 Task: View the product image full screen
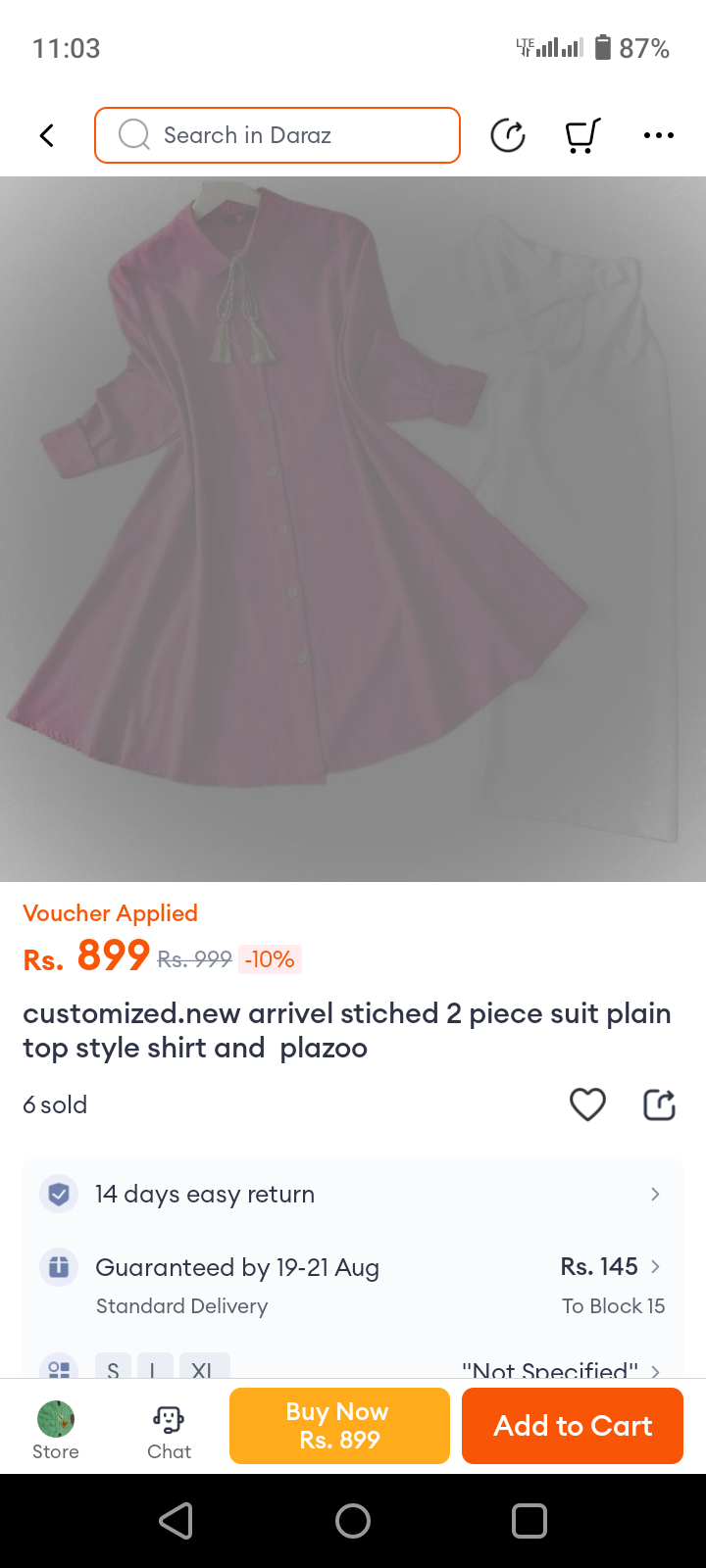pyautogui.click(x=353, y=529)
